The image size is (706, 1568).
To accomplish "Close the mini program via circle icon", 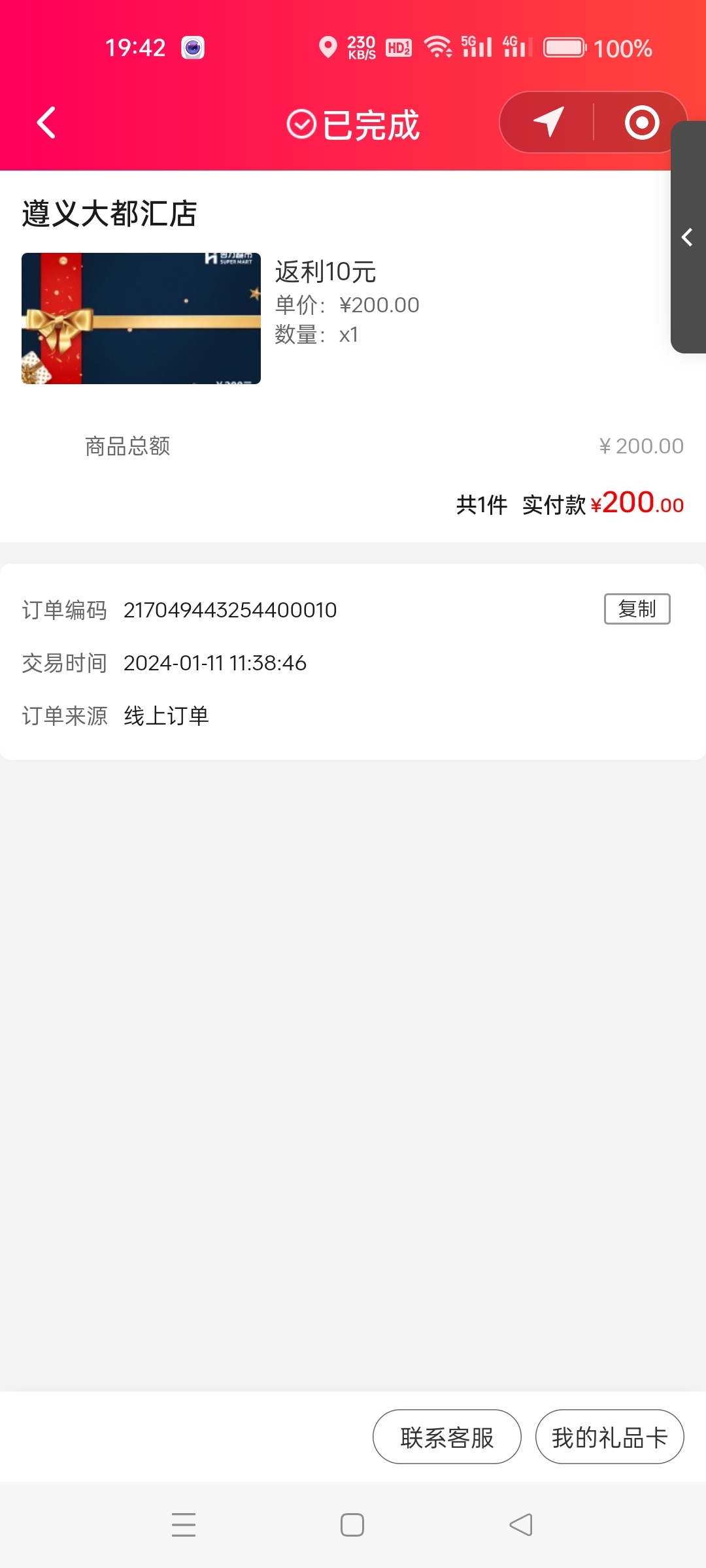I will [641, 122].
